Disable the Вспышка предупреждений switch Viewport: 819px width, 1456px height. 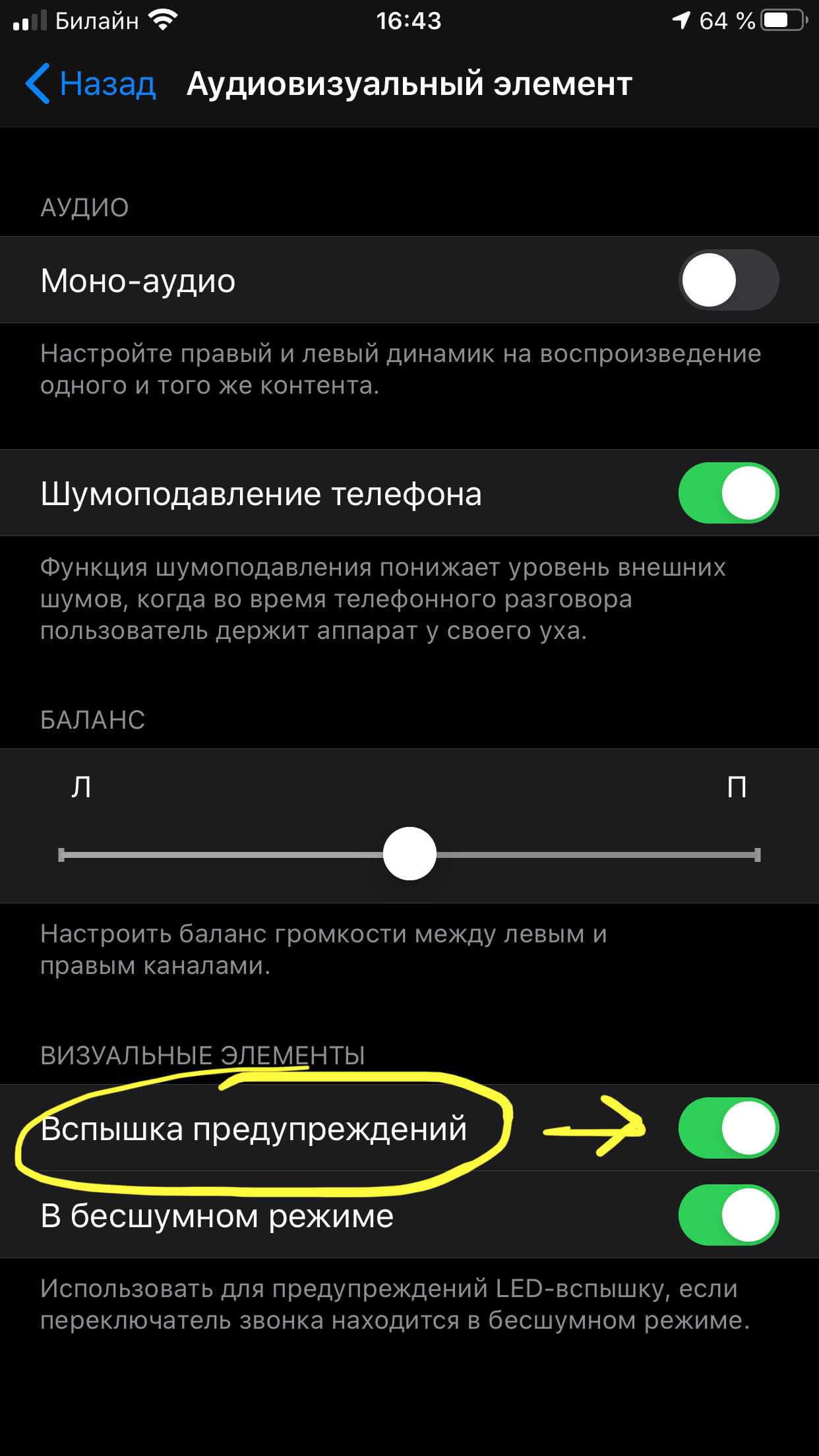click(x=728, y=1128)
